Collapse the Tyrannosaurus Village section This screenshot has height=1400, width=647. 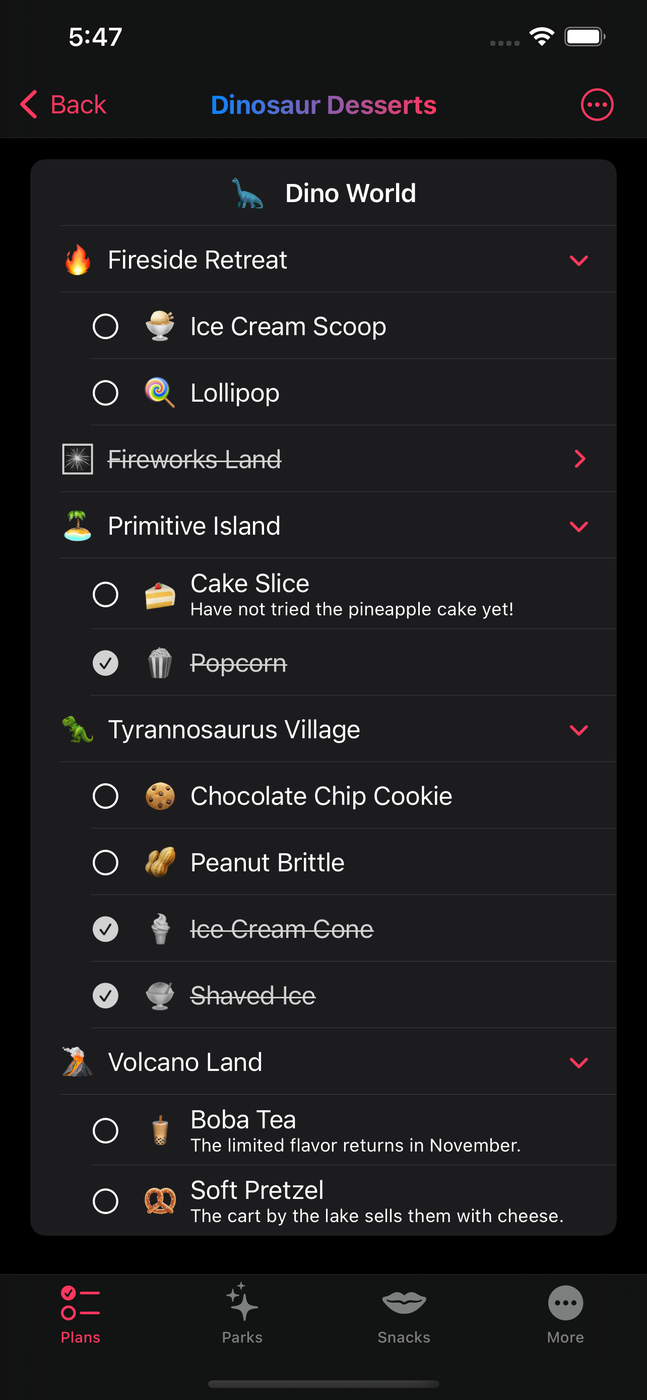[x=578, y=730]
